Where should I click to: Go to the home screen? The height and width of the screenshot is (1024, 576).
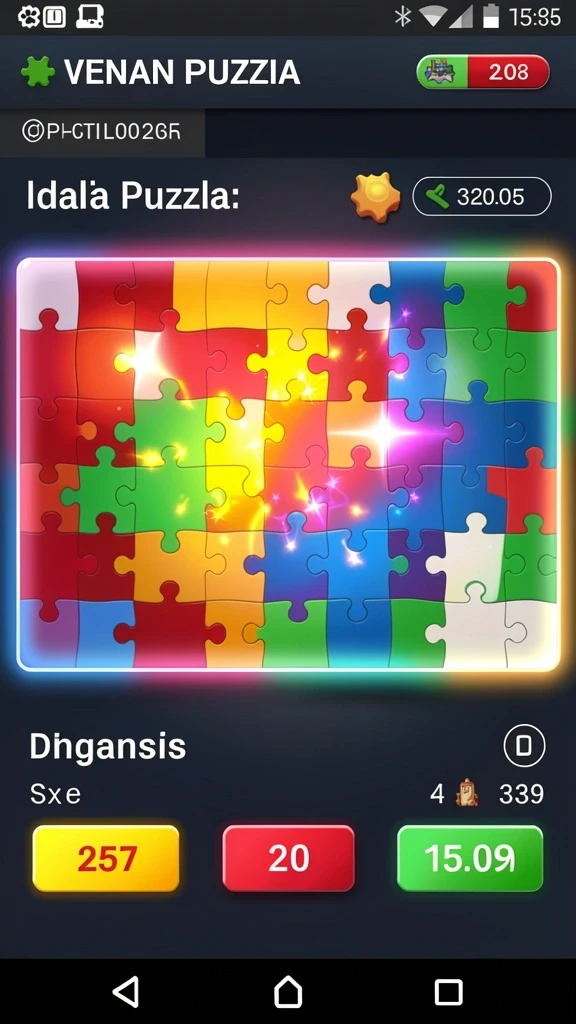click(x=288, y=992)
